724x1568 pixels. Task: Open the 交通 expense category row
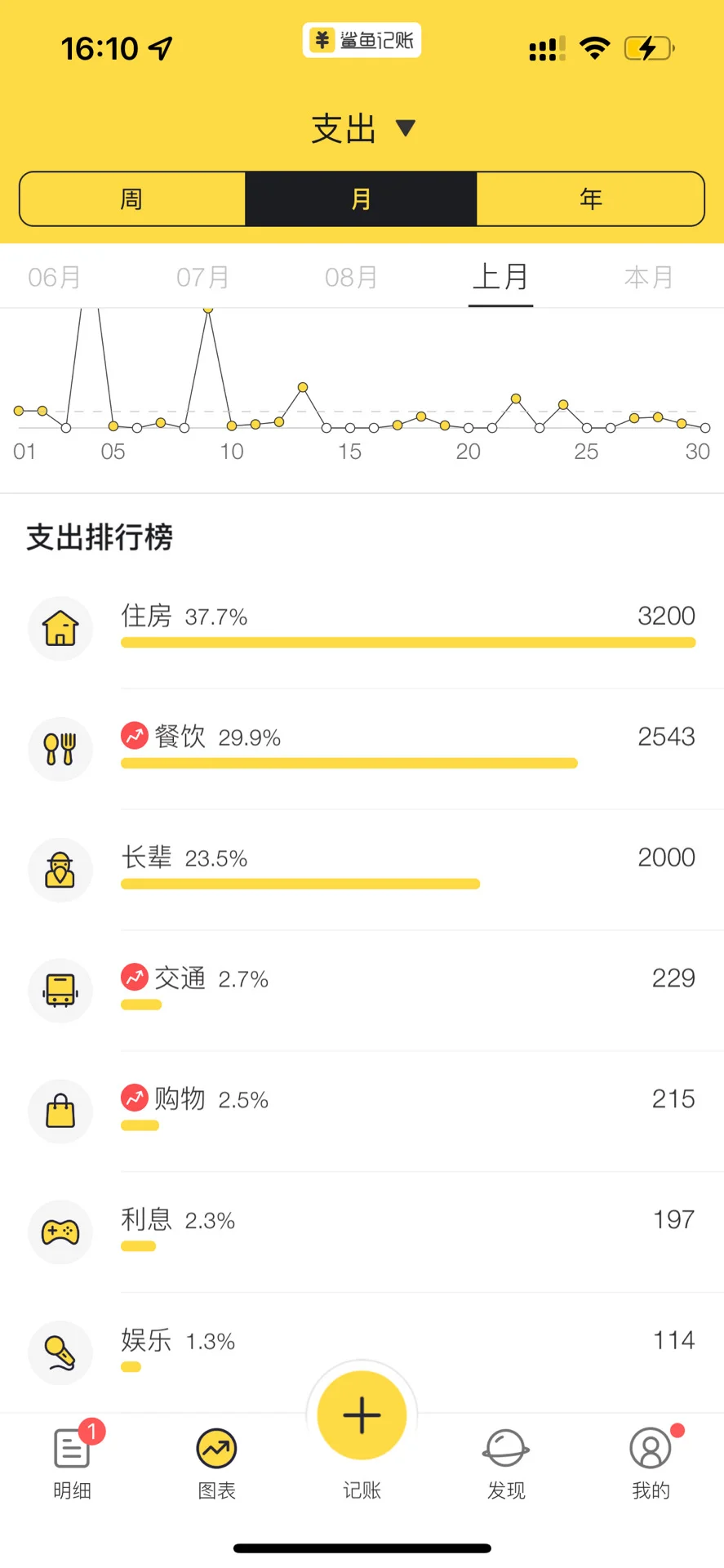(362, 991)
